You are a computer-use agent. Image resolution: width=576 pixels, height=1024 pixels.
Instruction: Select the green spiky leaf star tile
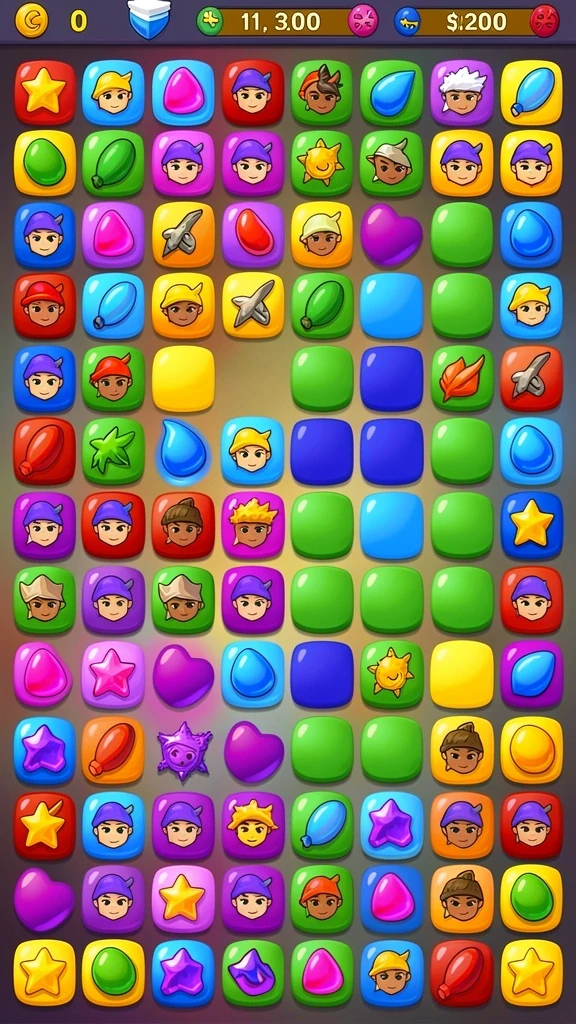(114, 451)
